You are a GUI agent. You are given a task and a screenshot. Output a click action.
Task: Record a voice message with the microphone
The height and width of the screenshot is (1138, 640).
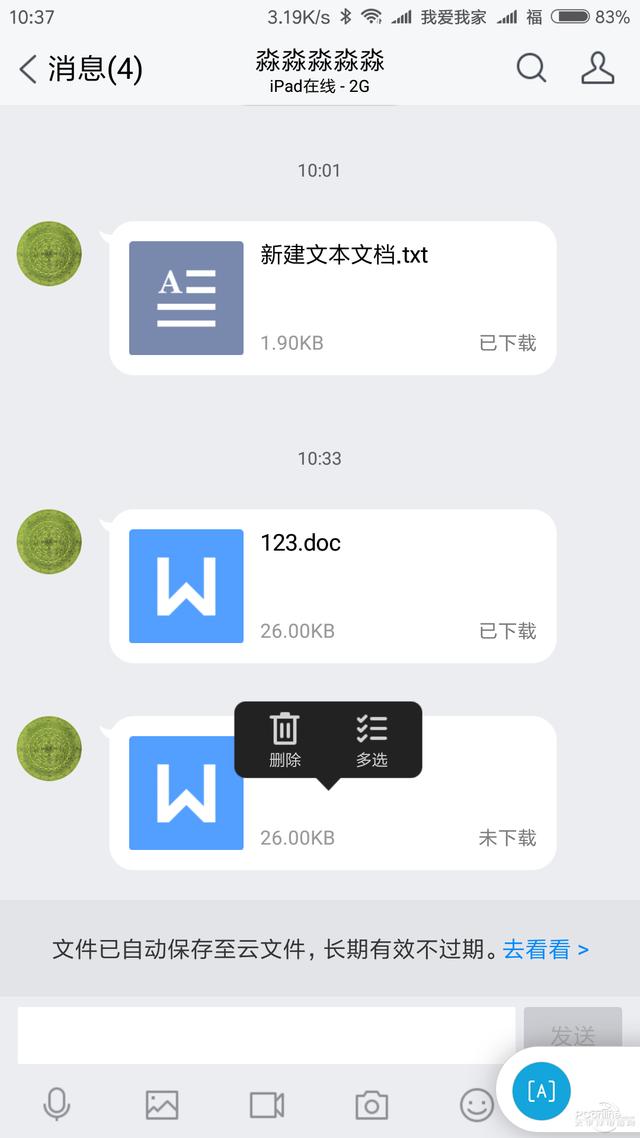(57, 1104)
